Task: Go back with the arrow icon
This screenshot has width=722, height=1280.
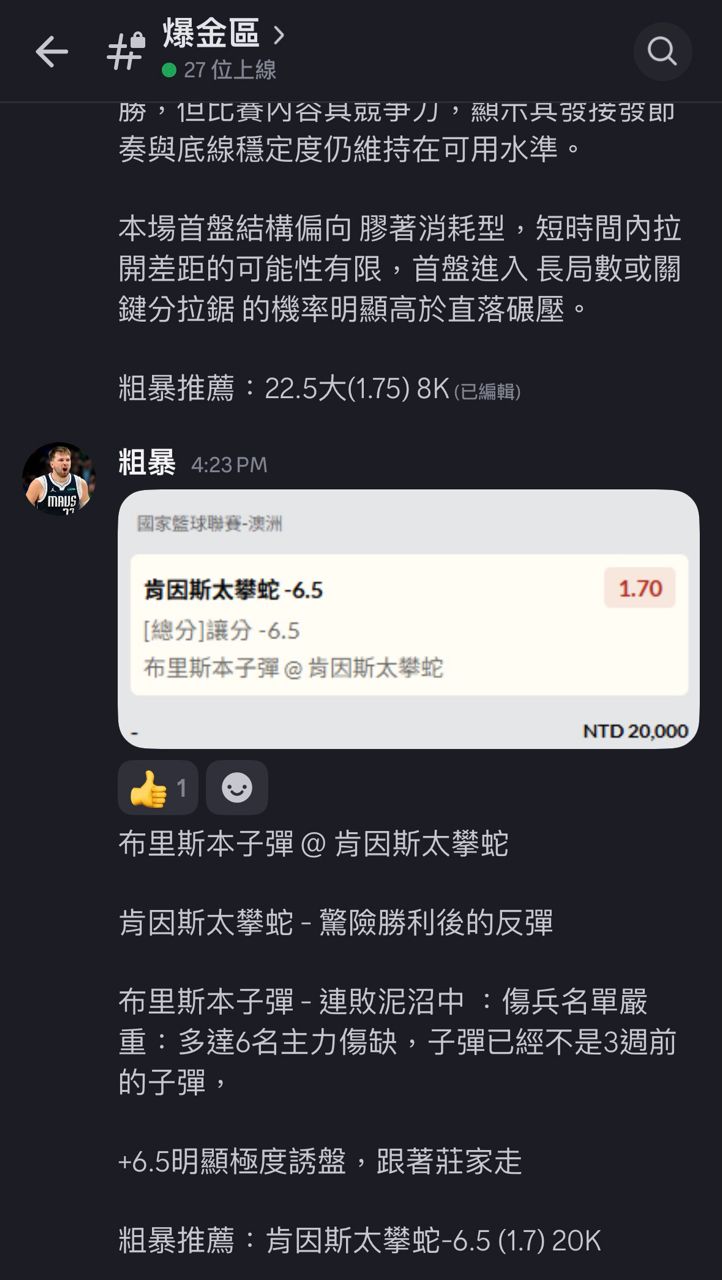Action: [51, 52]
